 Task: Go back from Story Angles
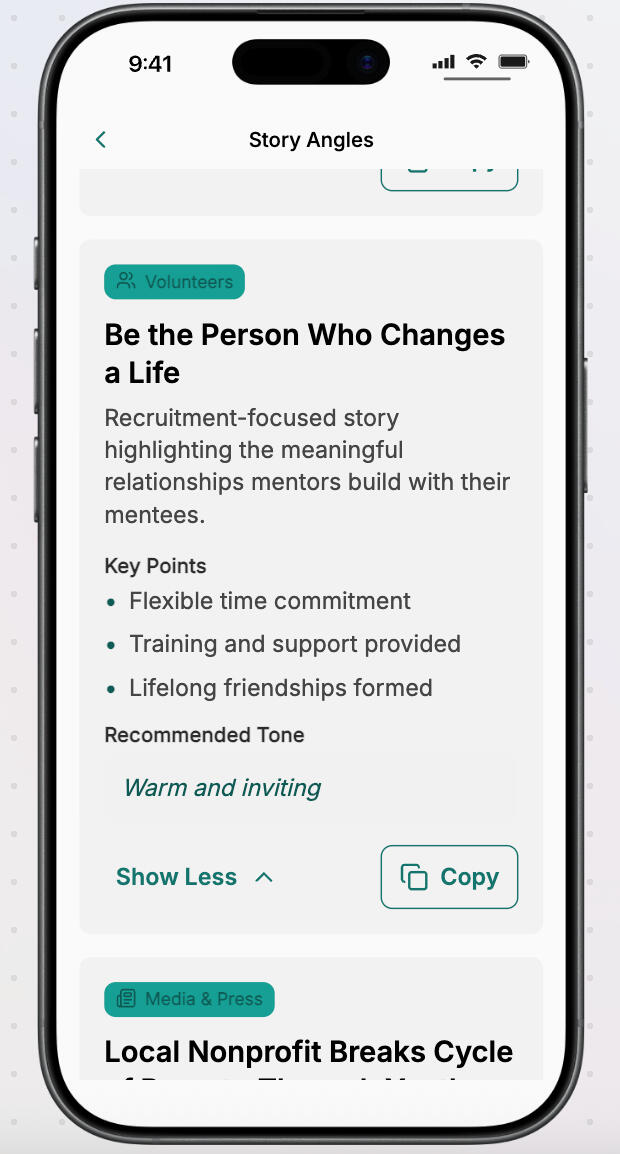pos(101,140)
